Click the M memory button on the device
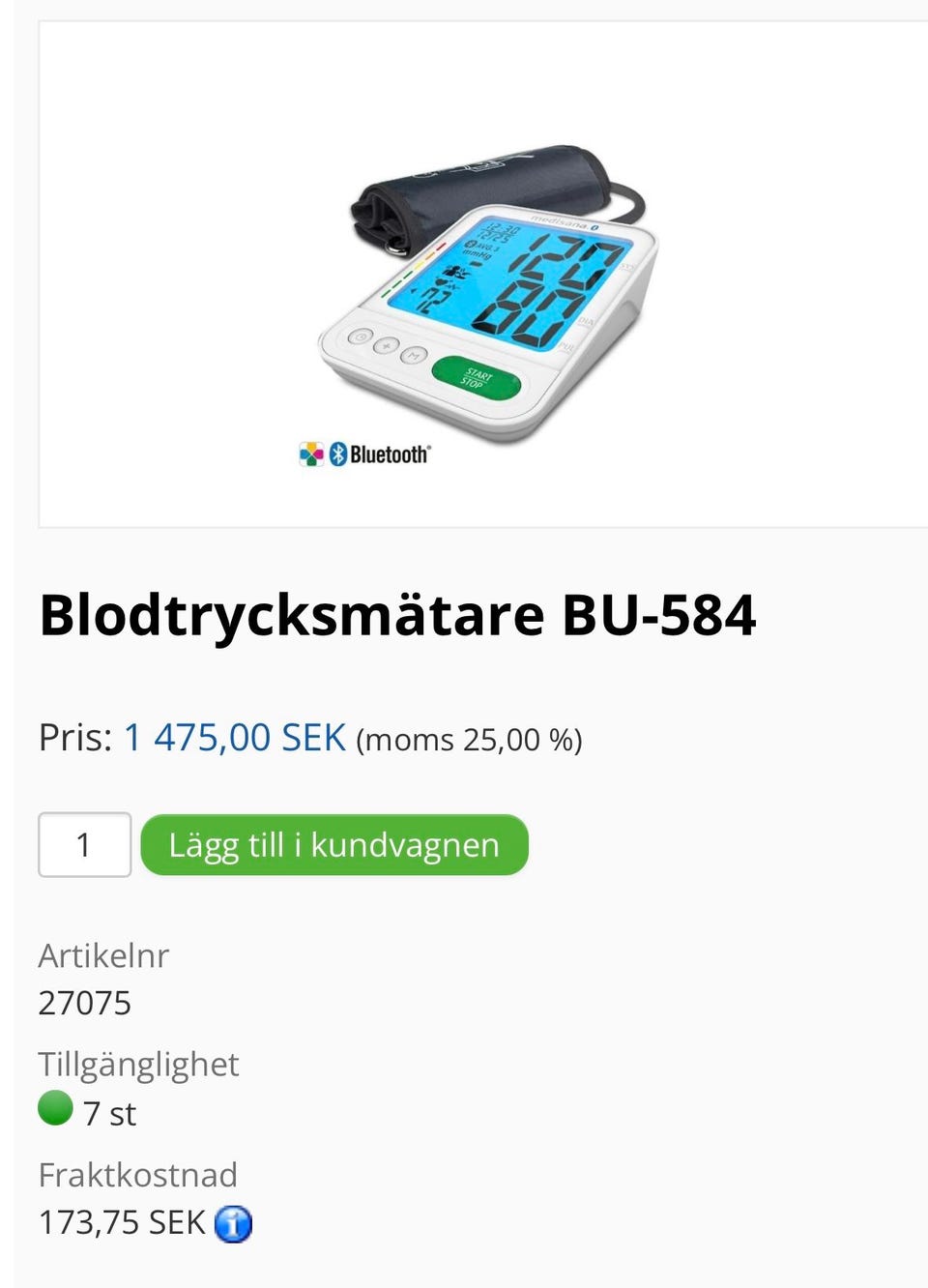The height and width of the screenshot is (1288, 928). (414, 354)
